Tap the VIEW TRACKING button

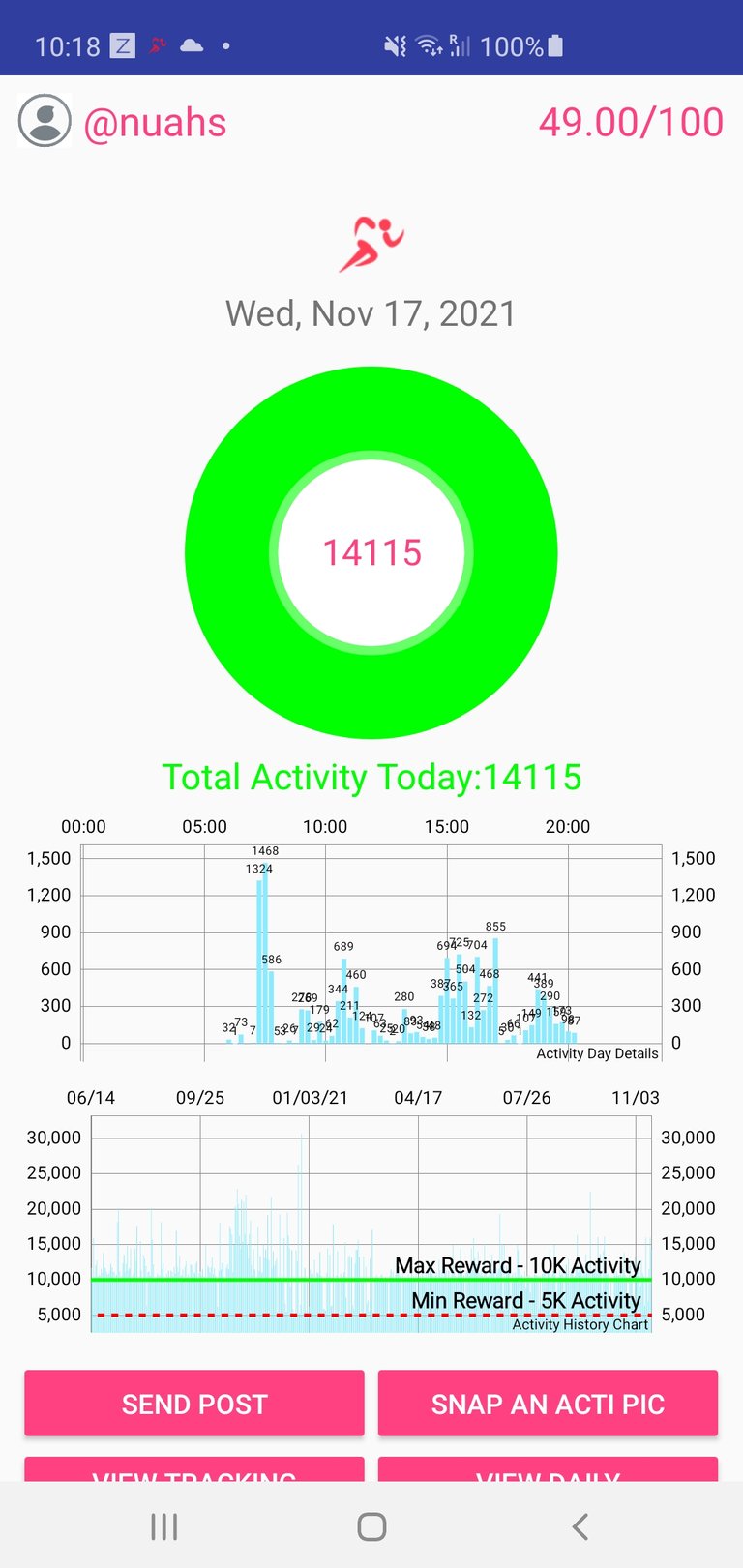pyautogui.click(x=194, y=1469)
